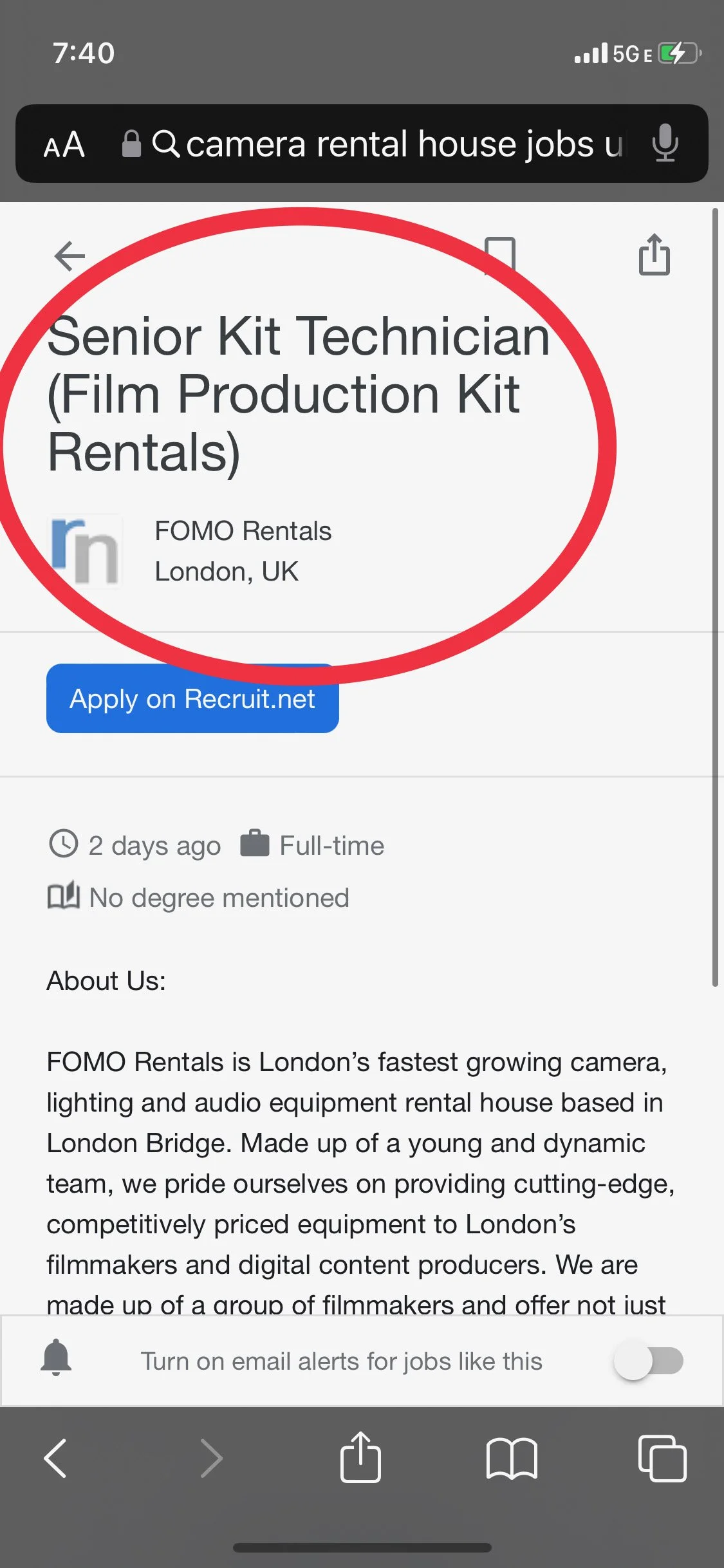
Task: Apply on Recruit.net
Action: point(192,698)
